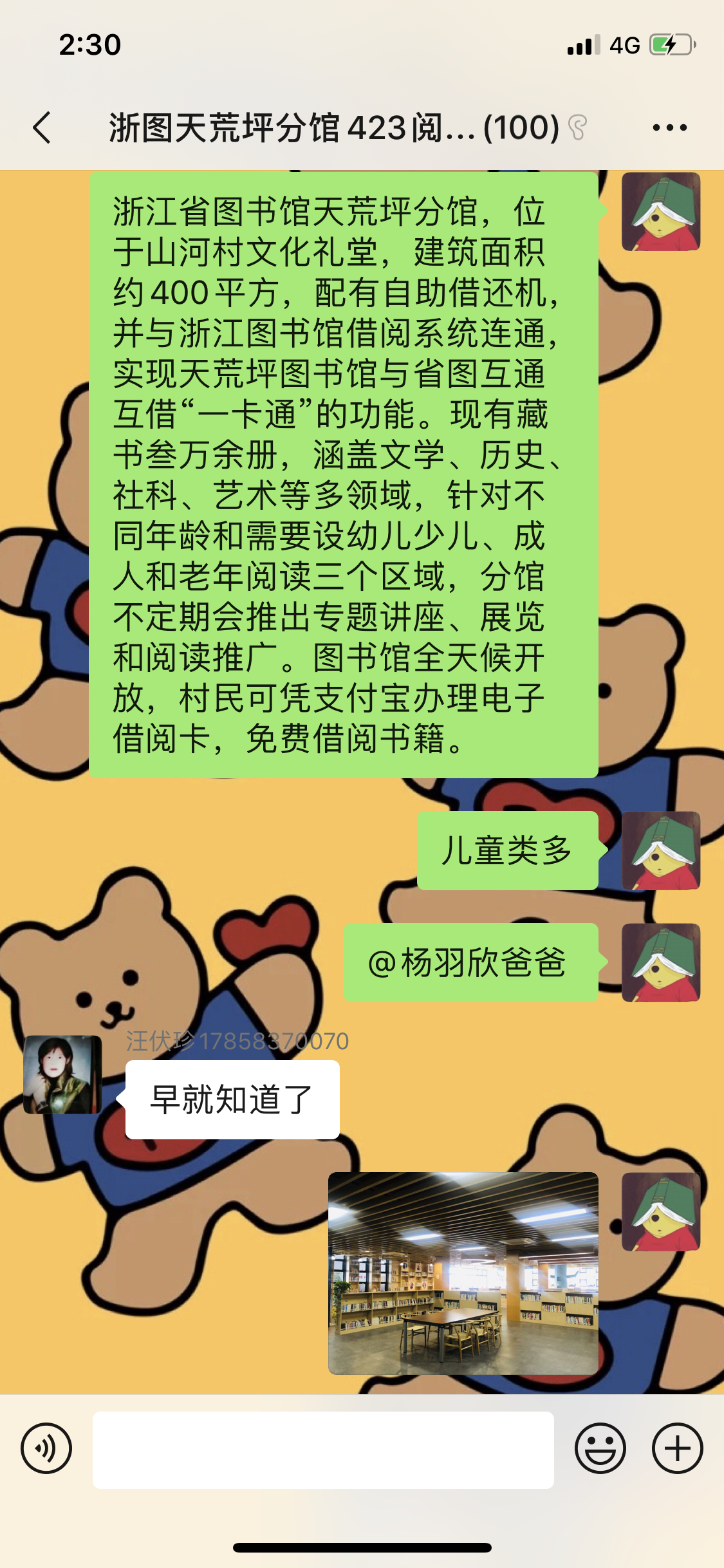
Task: Open the shared library photo
Action: pyautogui.click(x=463, y=1273)
